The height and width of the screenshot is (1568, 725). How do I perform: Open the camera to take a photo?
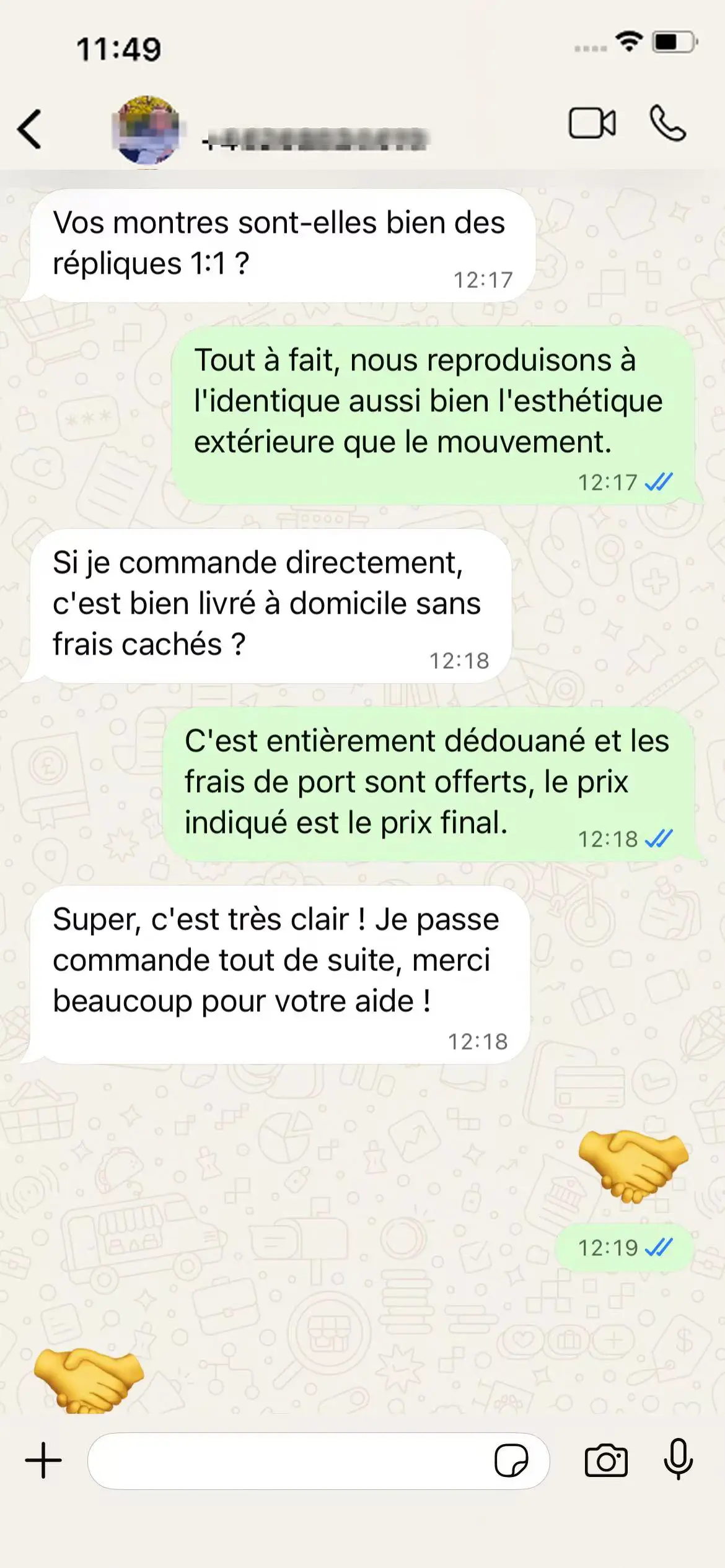[x=606, y=1461]
